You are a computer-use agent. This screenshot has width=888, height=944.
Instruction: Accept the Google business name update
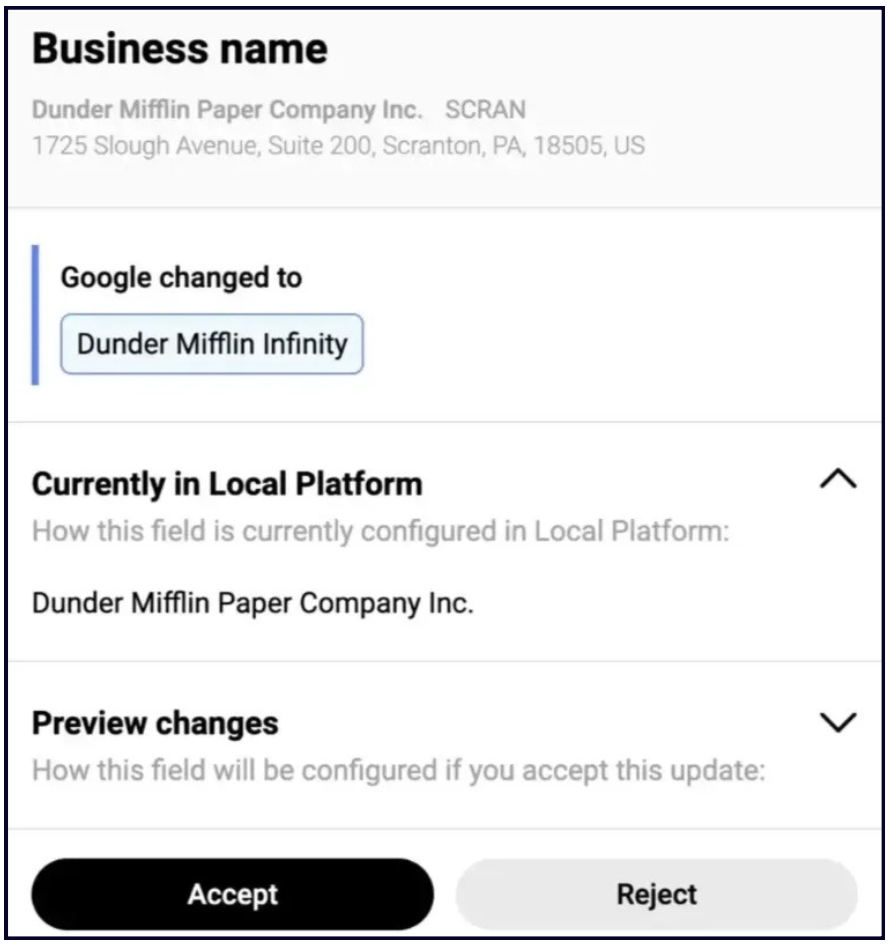click(232, 893)
